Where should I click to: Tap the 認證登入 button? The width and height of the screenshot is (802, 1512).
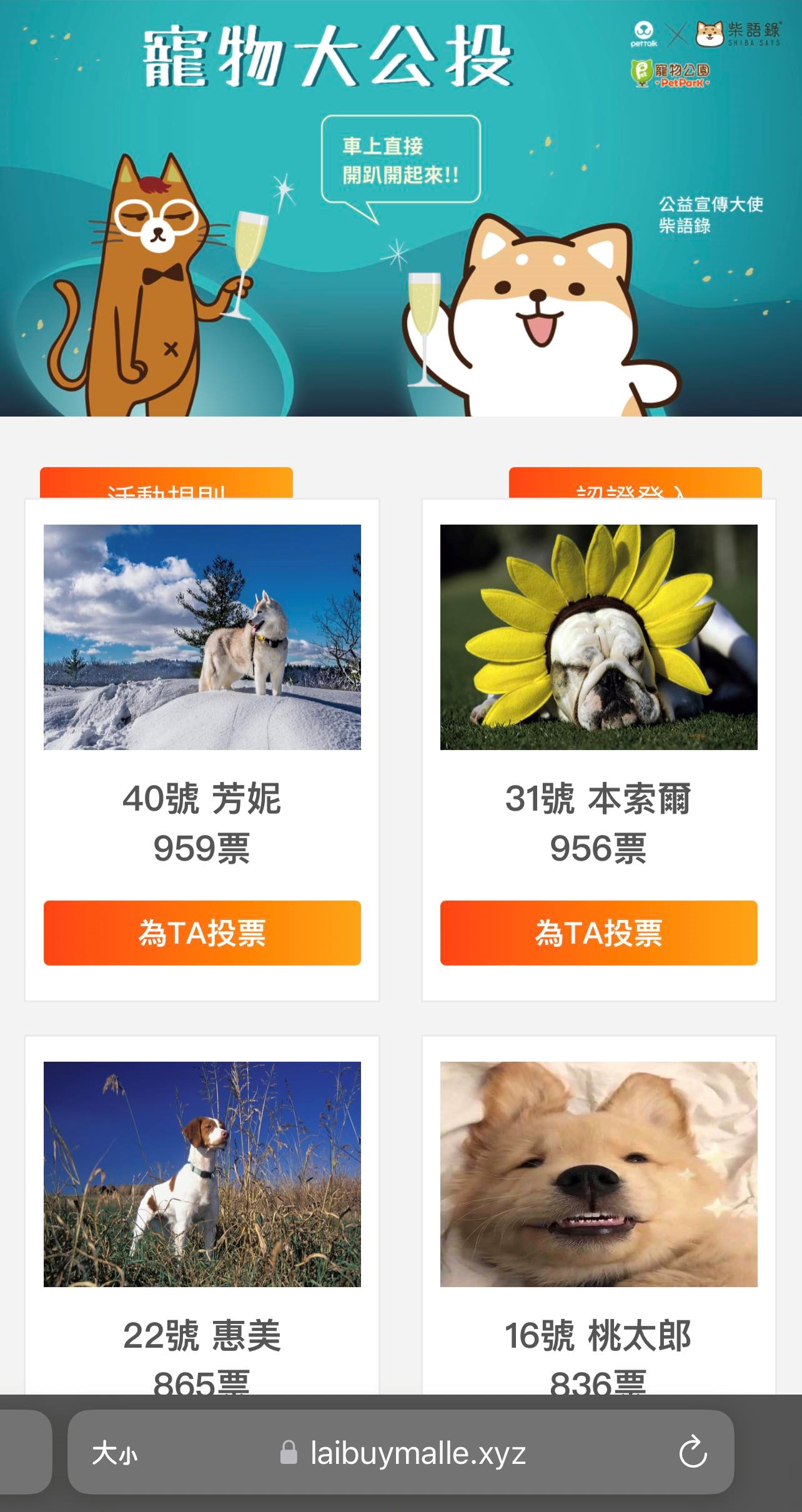pos(635,484)
